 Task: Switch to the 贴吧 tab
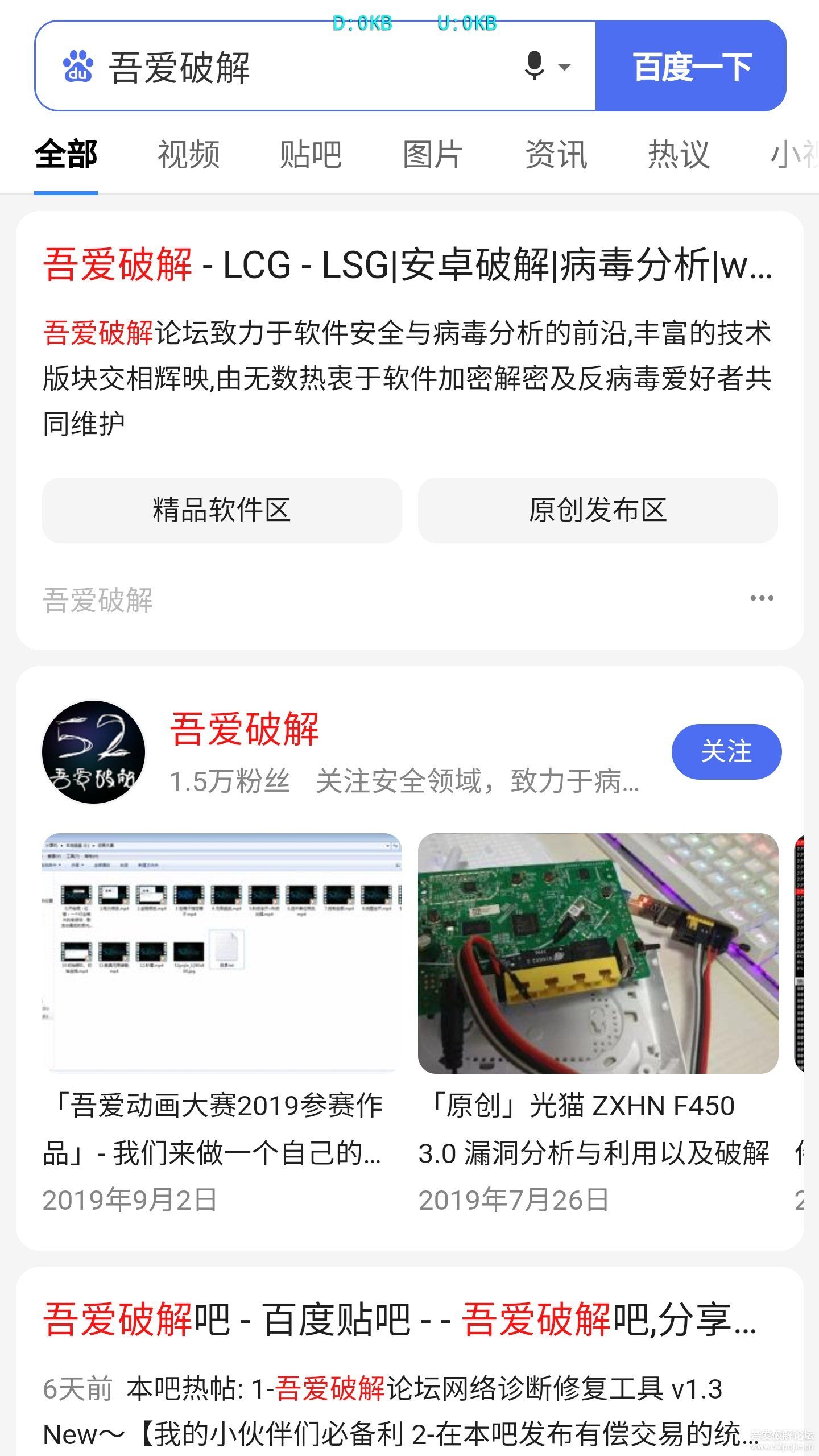[x=311, y=155]
